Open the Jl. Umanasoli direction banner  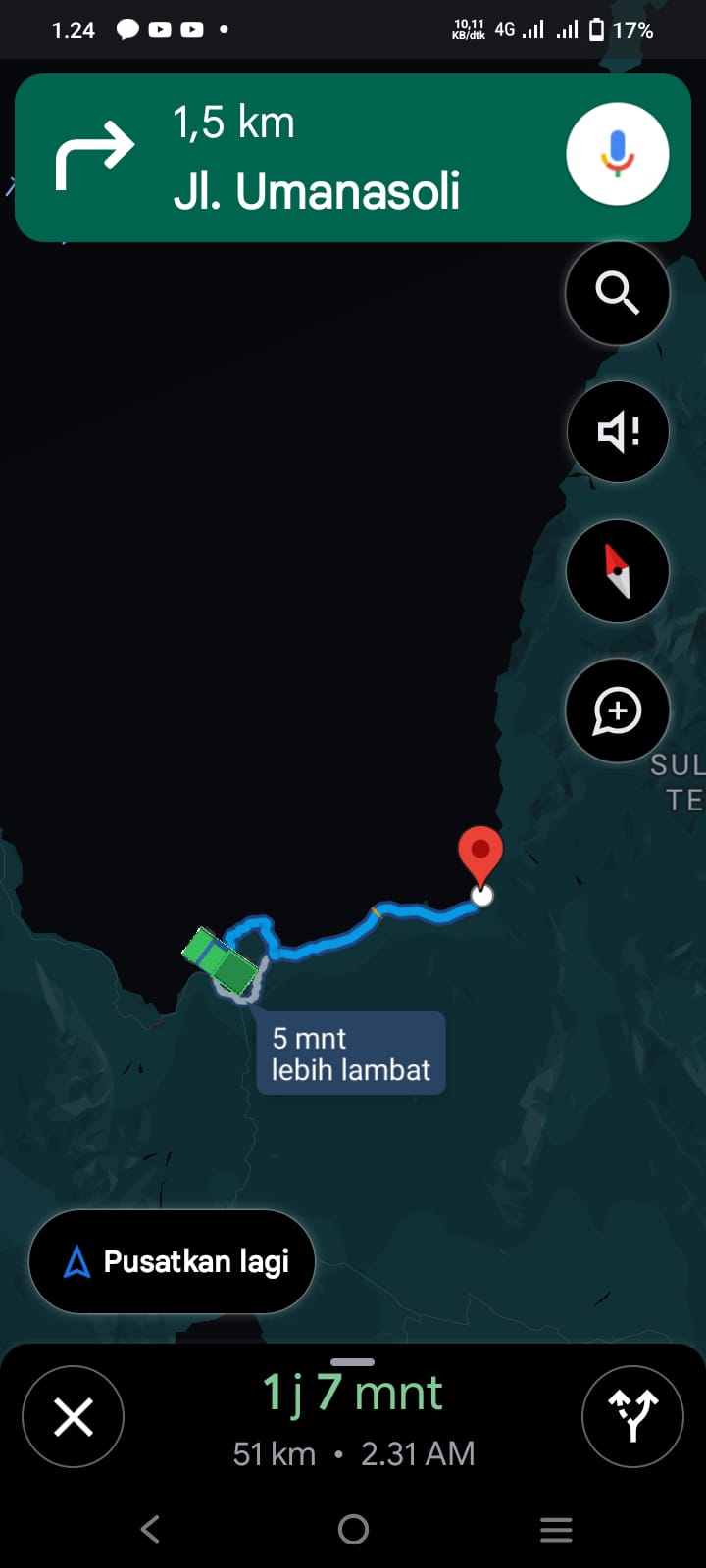click(353, 158)
